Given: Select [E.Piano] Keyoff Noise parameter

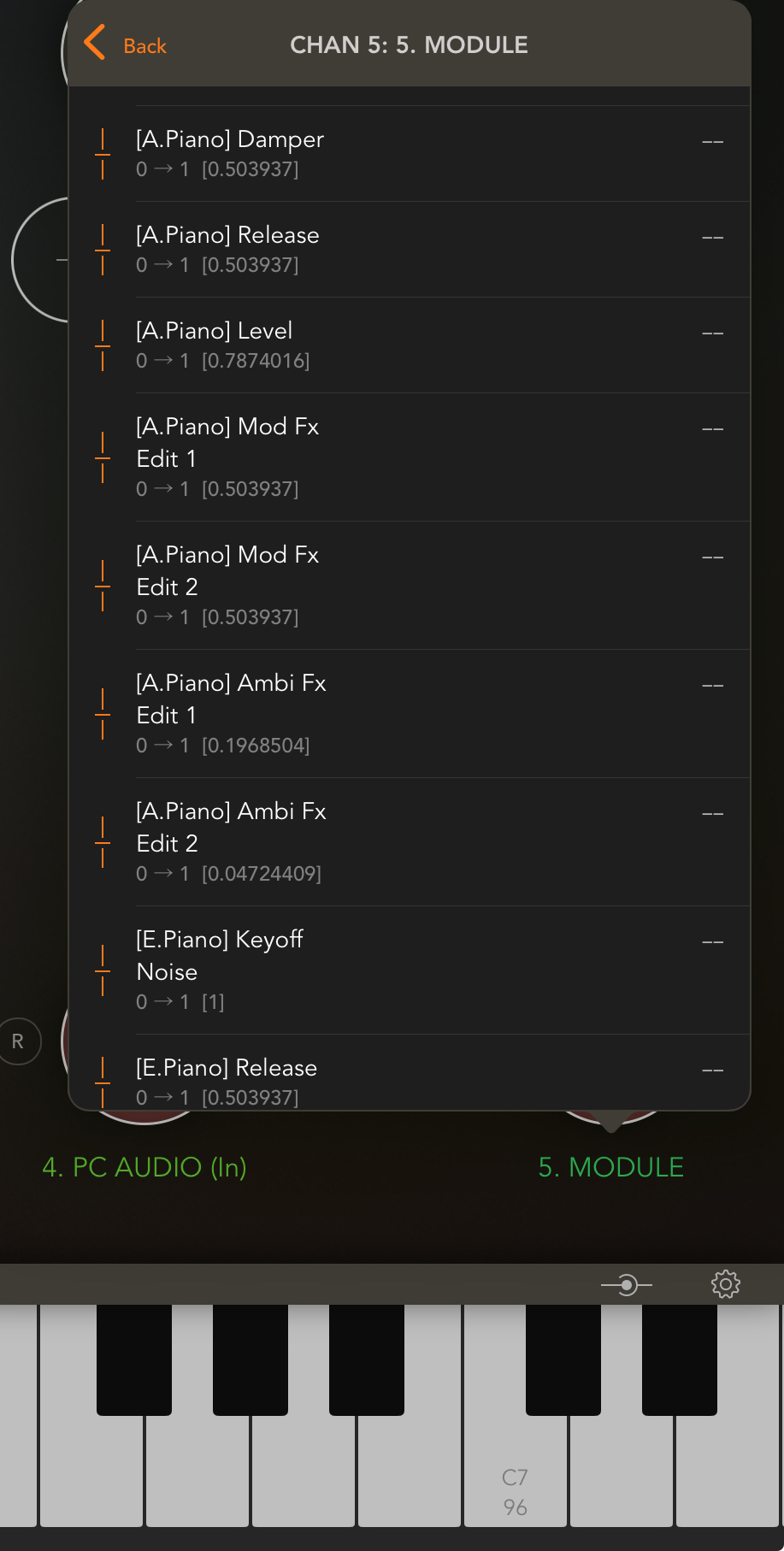Looking at the screenshot, I should point(409,970).
